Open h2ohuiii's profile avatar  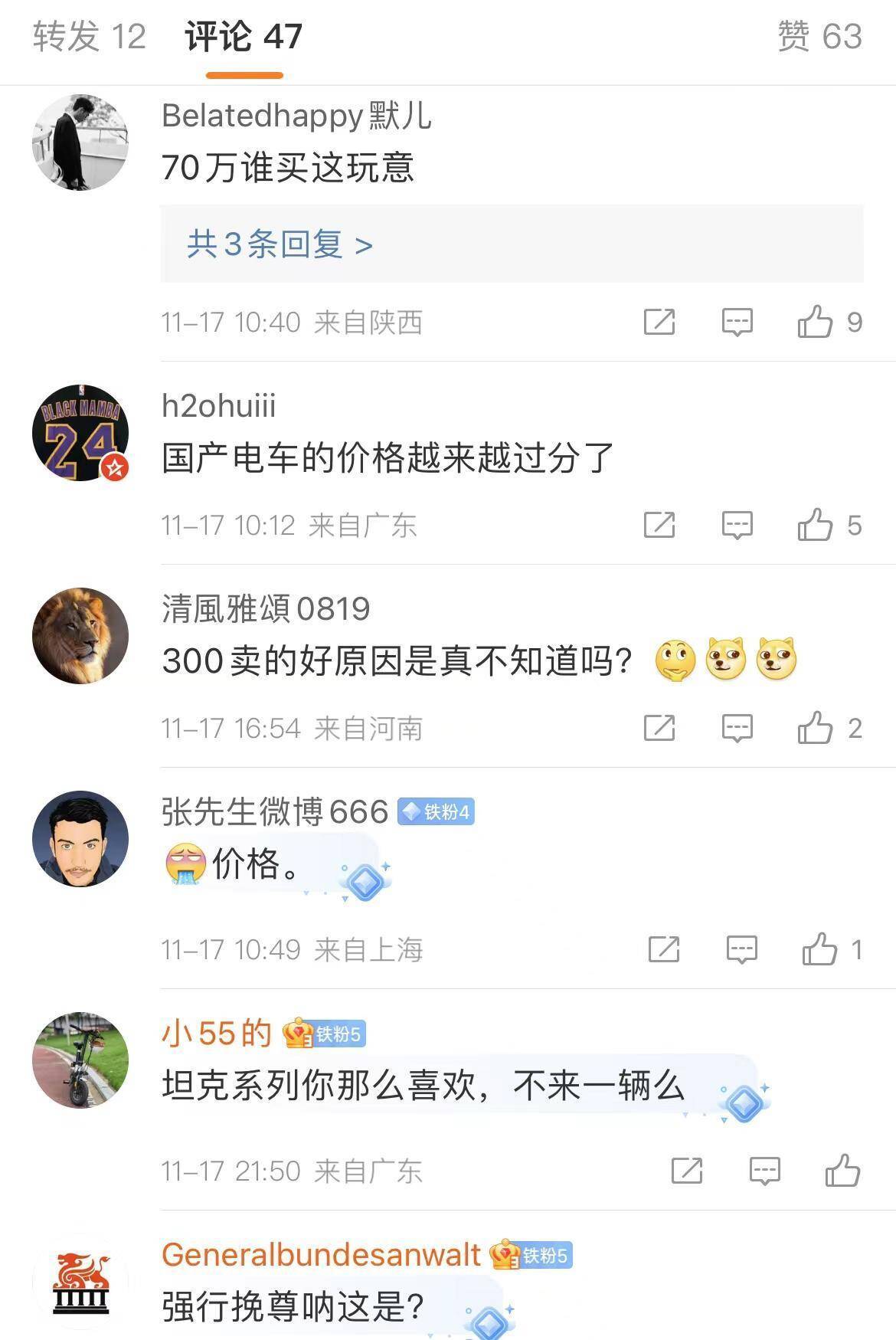click(80, 433)
